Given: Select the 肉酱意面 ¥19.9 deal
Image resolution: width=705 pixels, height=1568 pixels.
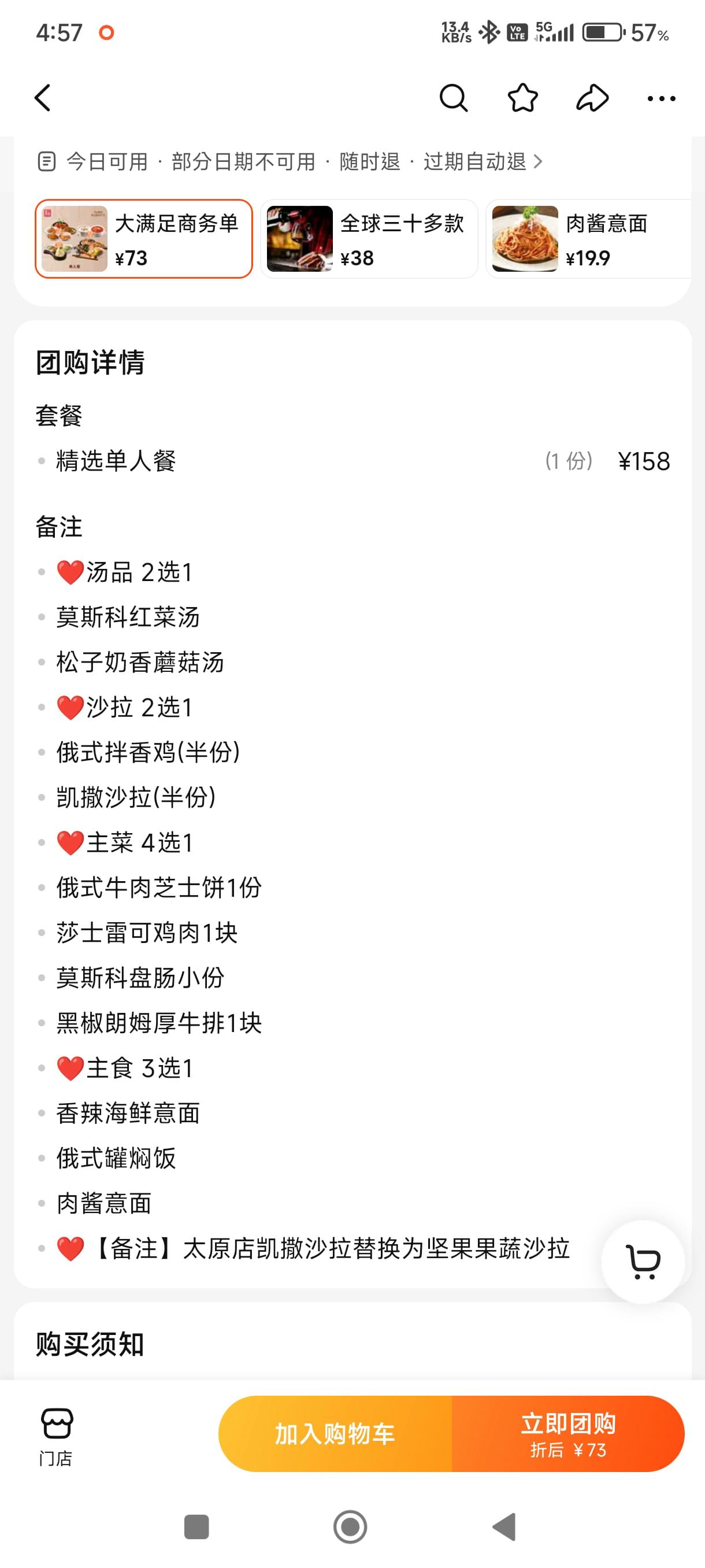Looking at the screenshot, I should click(x=589, y=239).
